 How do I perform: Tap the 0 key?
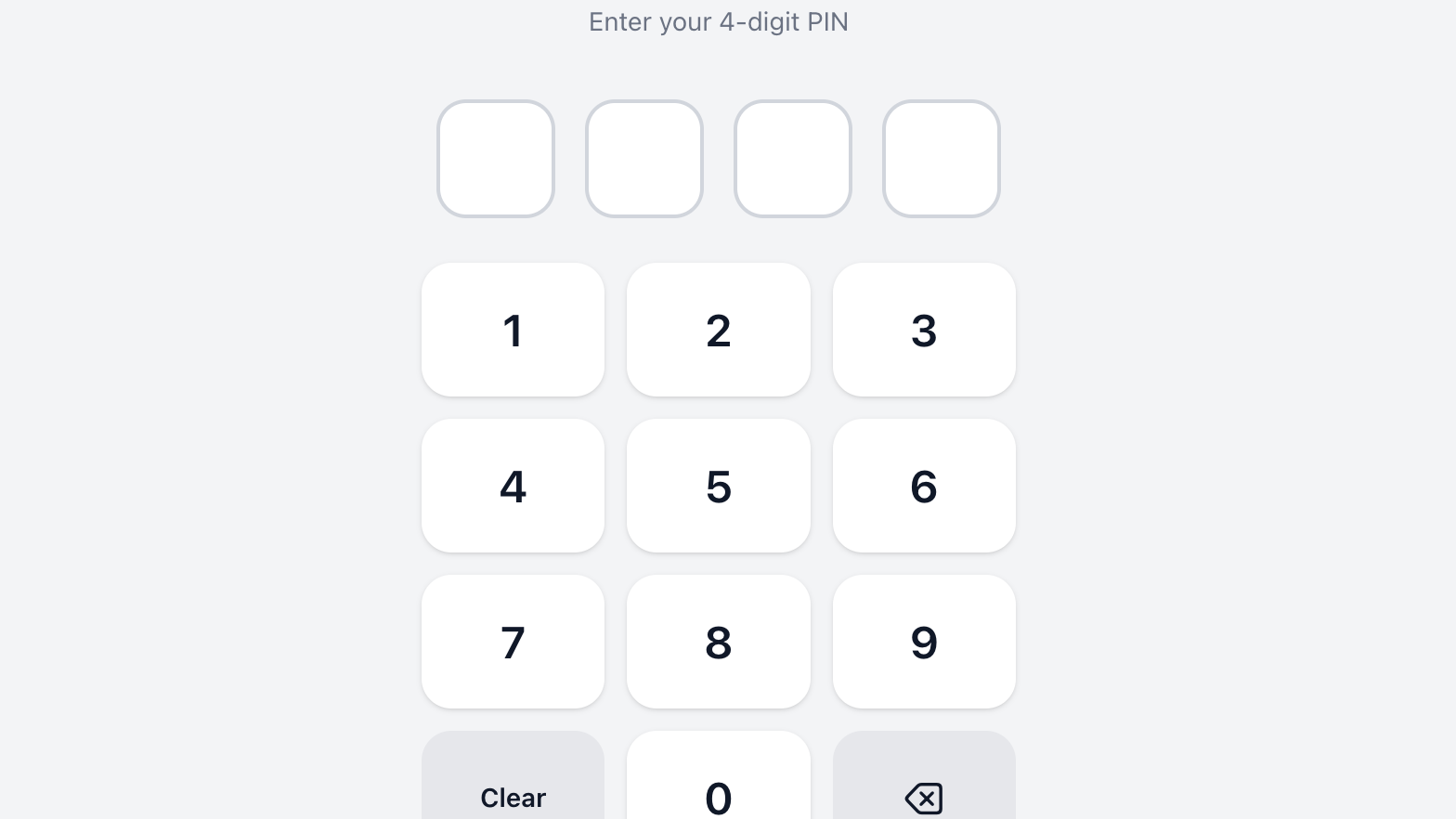click(719, 785)
